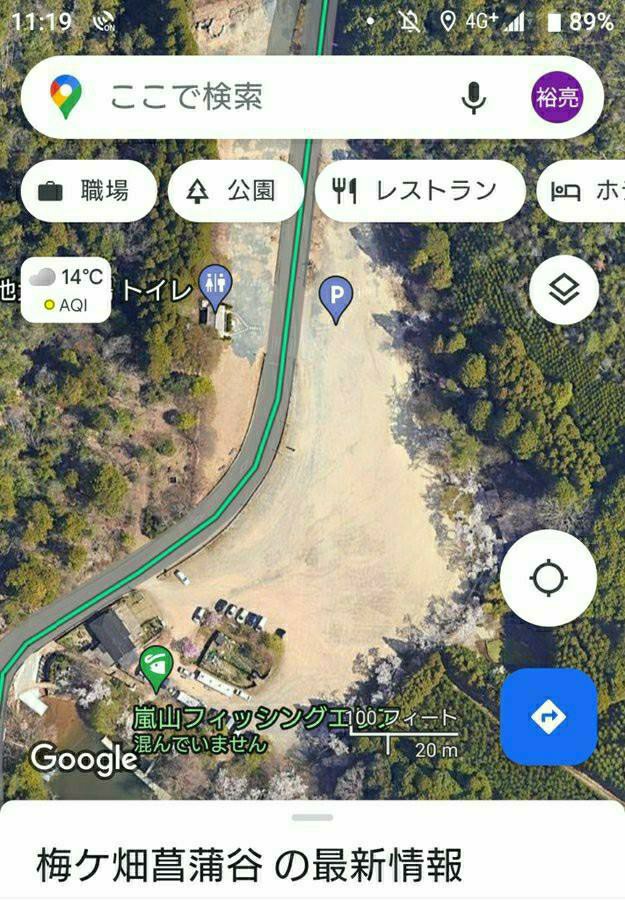Open the 嵐山フィッシングエリア place marker
The image size is (625, 900).
pyautogui.click(x=154, y=665)
